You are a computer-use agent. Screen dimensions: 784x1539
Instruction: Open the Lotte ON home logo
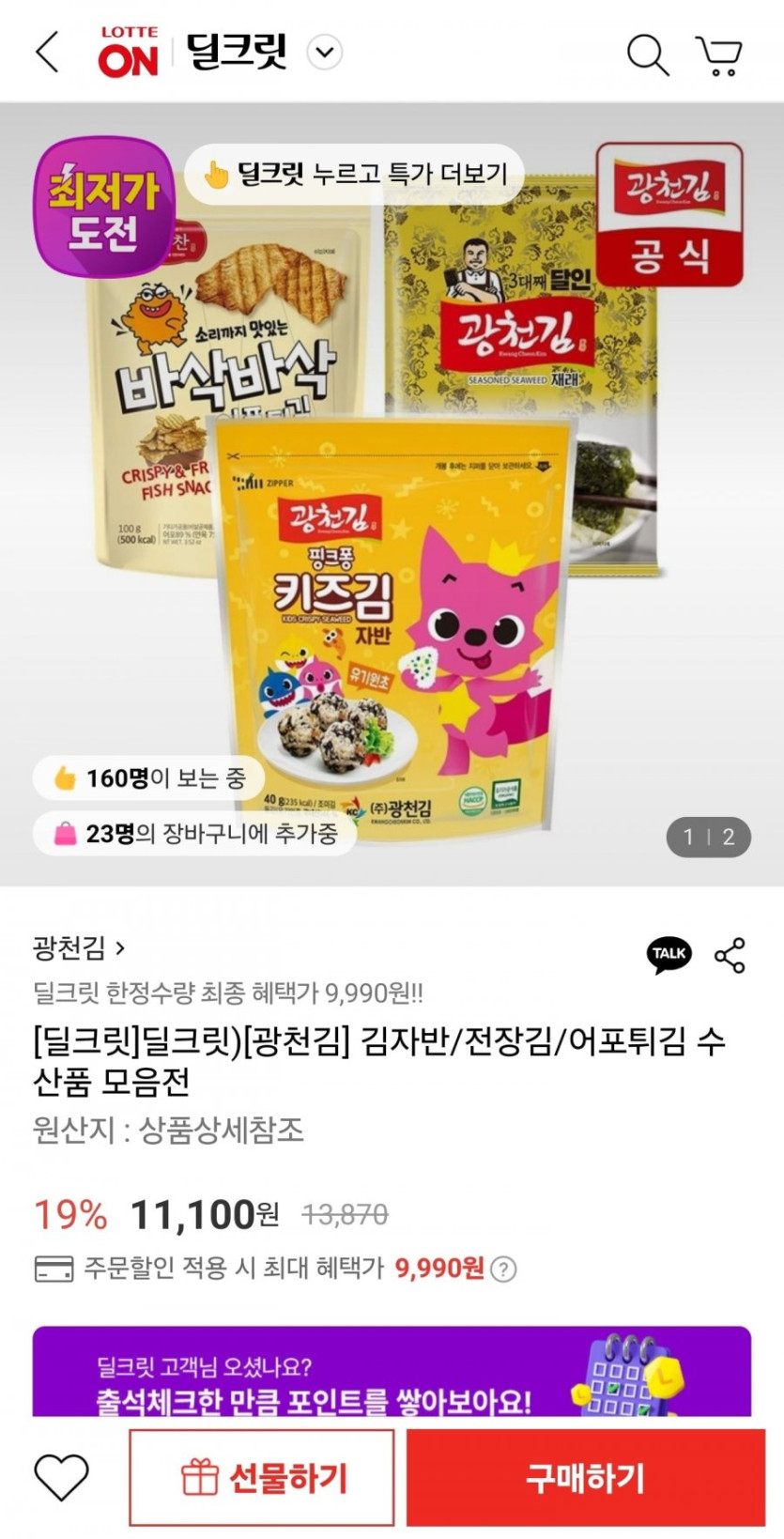(x=129, y=53)
